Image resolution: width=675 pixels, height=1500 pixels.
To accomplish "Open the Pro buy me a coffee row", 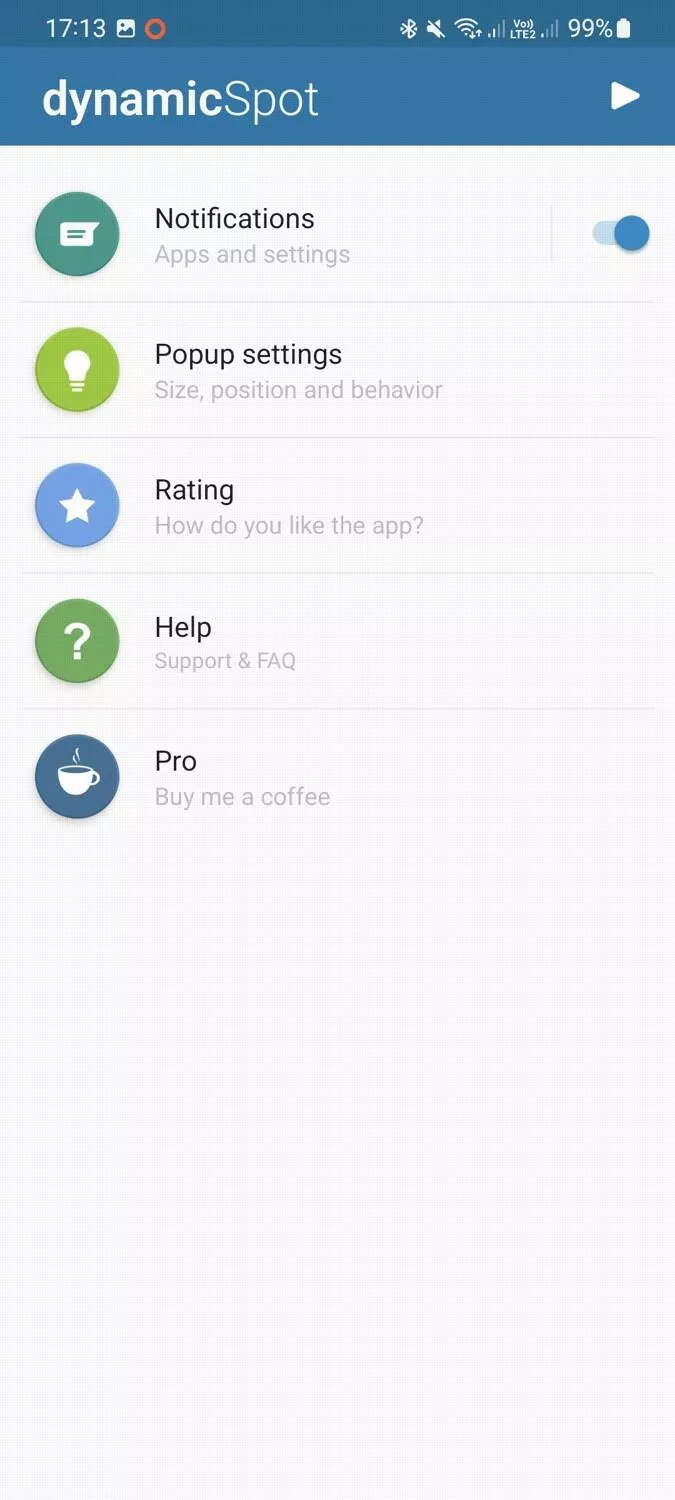I will pyautogui.click(x=338, y=777).
